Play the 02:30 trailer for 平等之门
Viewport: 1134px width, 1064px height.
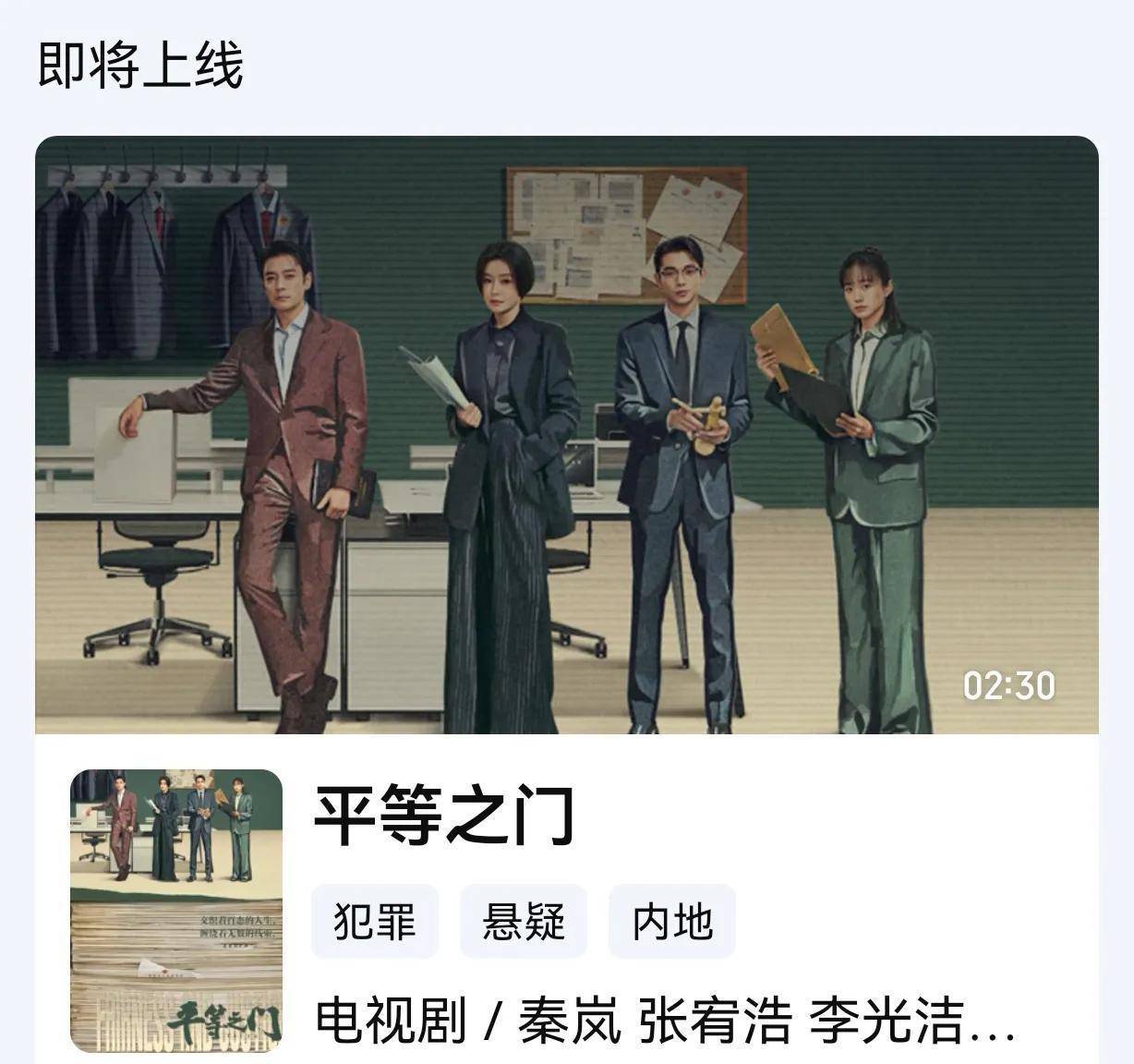click(566, 435)
